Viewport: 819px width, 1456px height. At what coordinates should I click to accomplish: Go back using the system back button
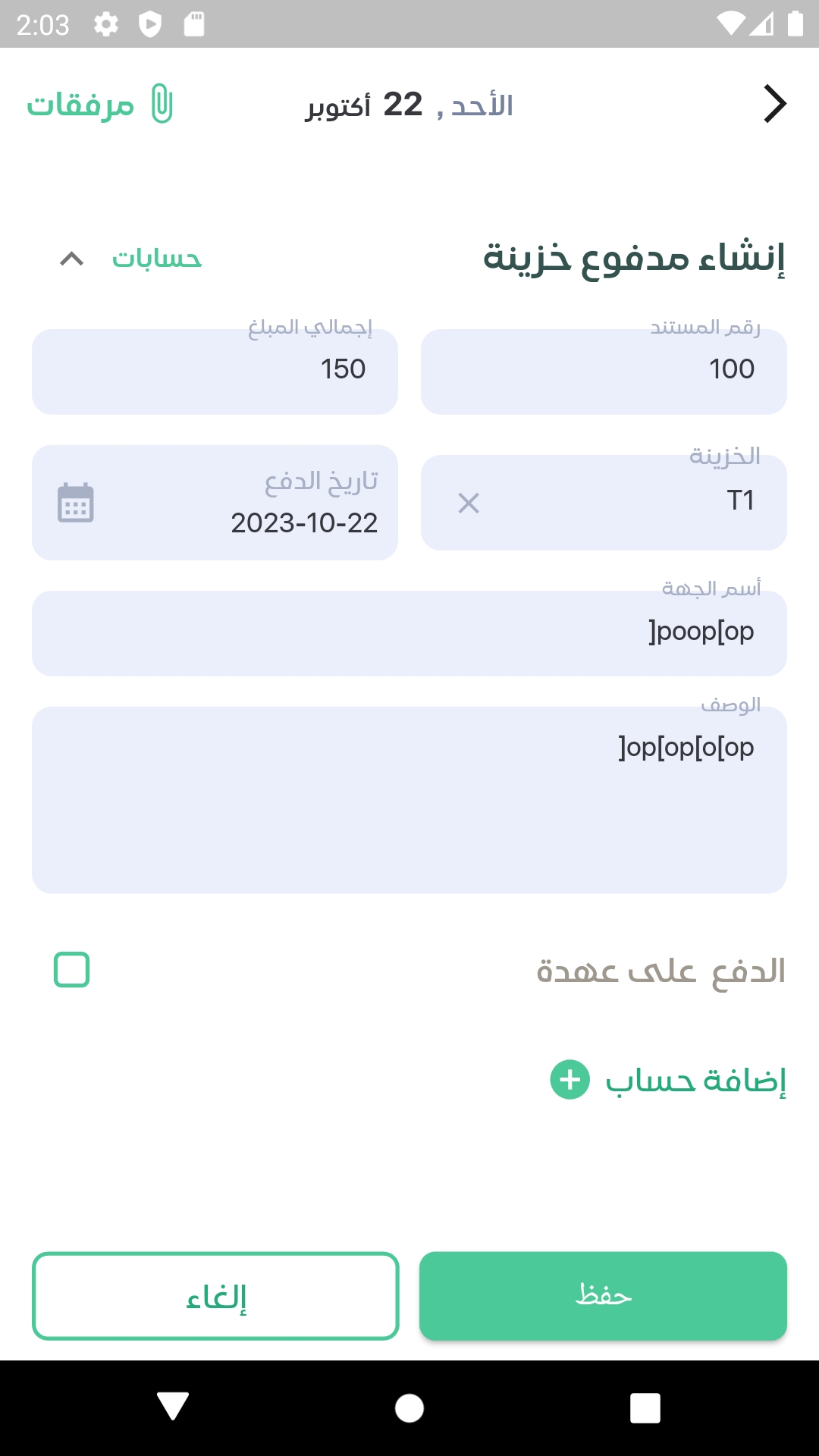(174, 1407)
